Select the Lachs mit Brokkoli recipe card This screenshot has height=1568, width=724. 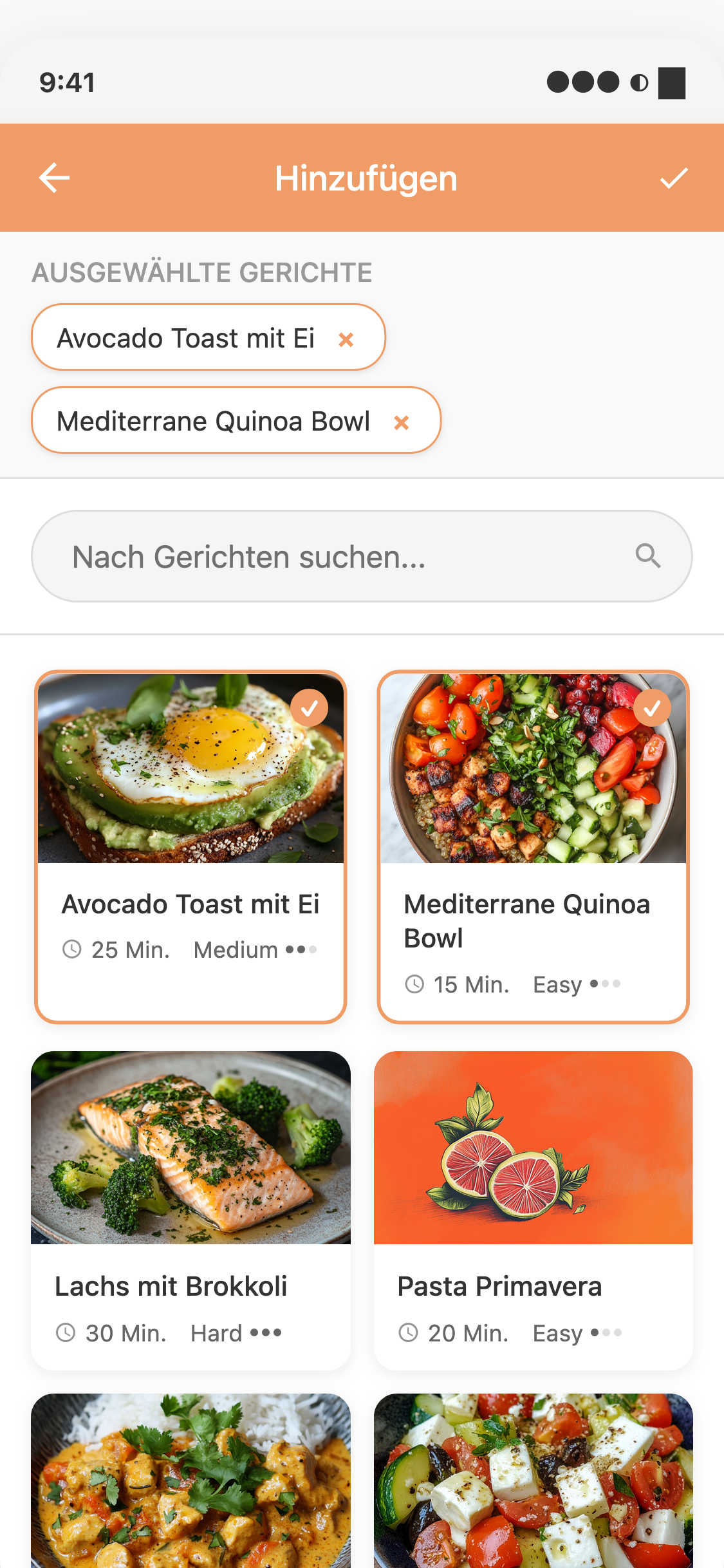190,1210
